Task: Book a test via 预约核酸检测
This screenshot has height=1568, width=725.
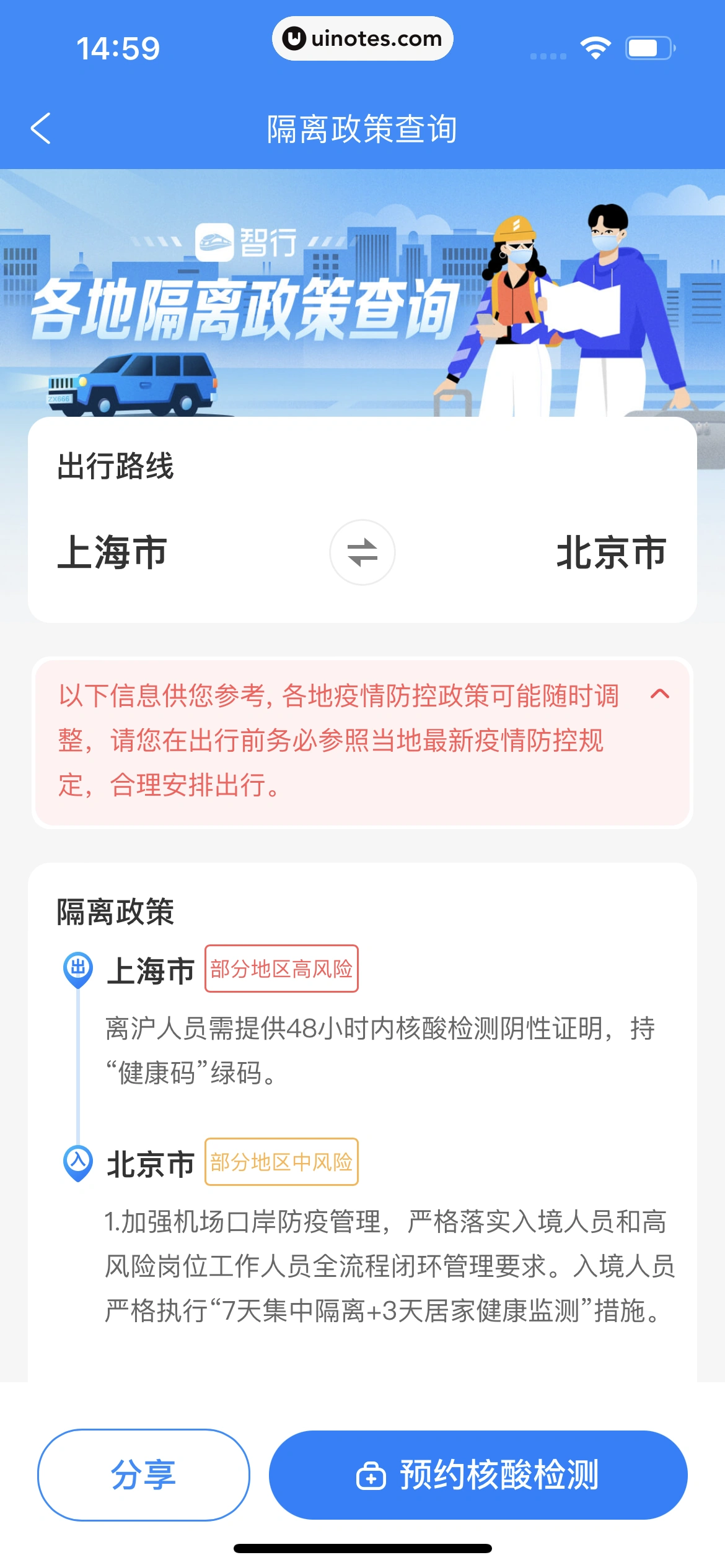Action: click(x=478, y=1474)
